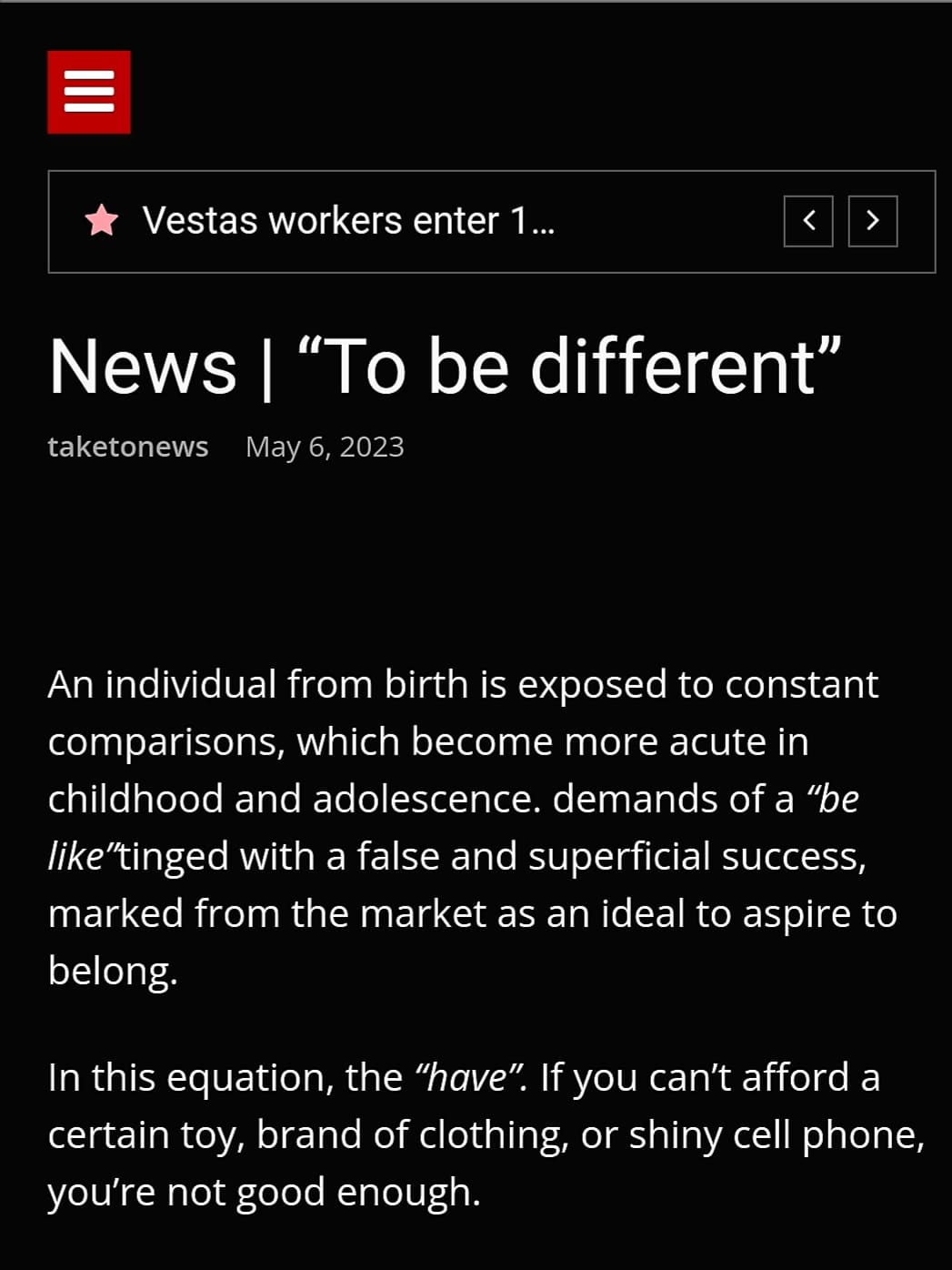Open the red hamburger menu

(x=89, y=92)
